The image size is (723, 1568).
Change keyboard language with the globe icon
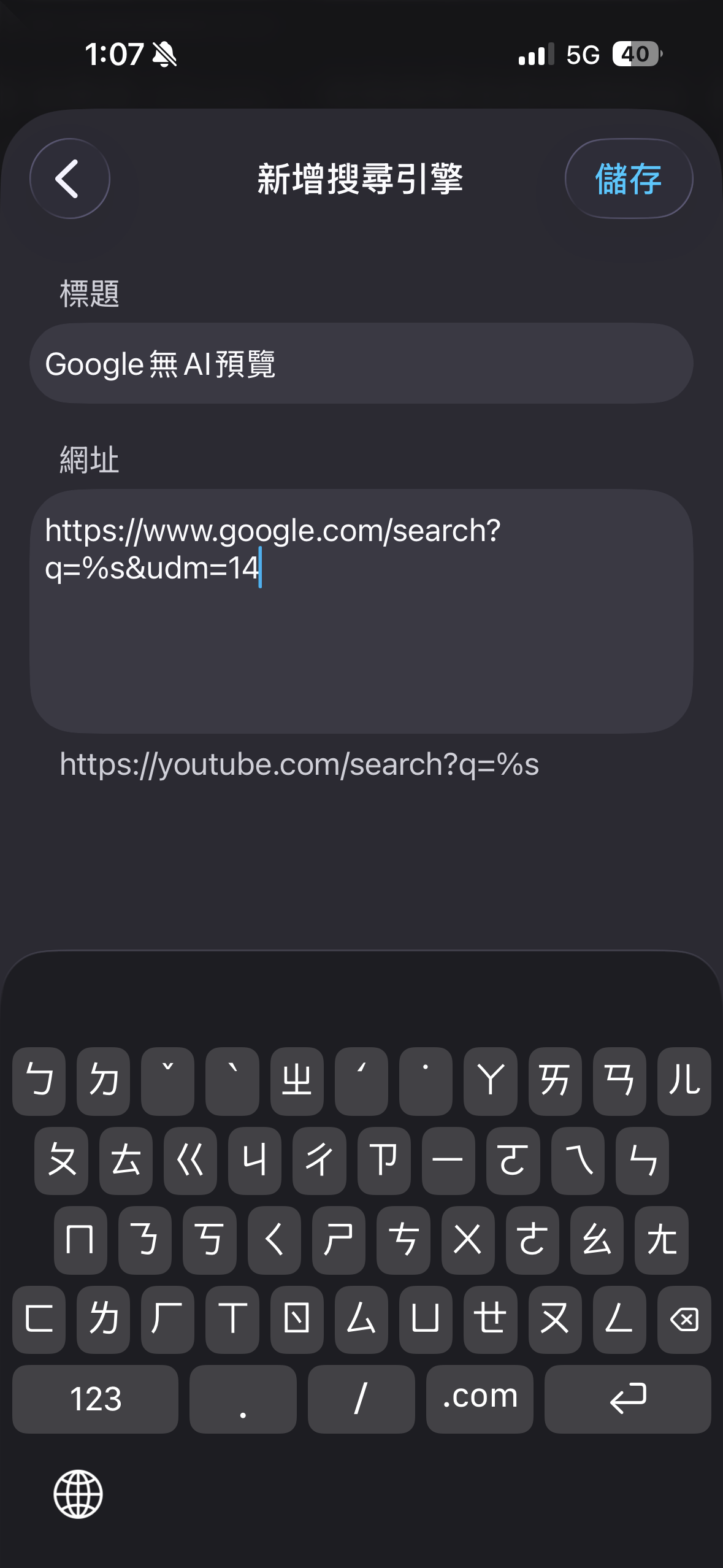pos(78,1494)
